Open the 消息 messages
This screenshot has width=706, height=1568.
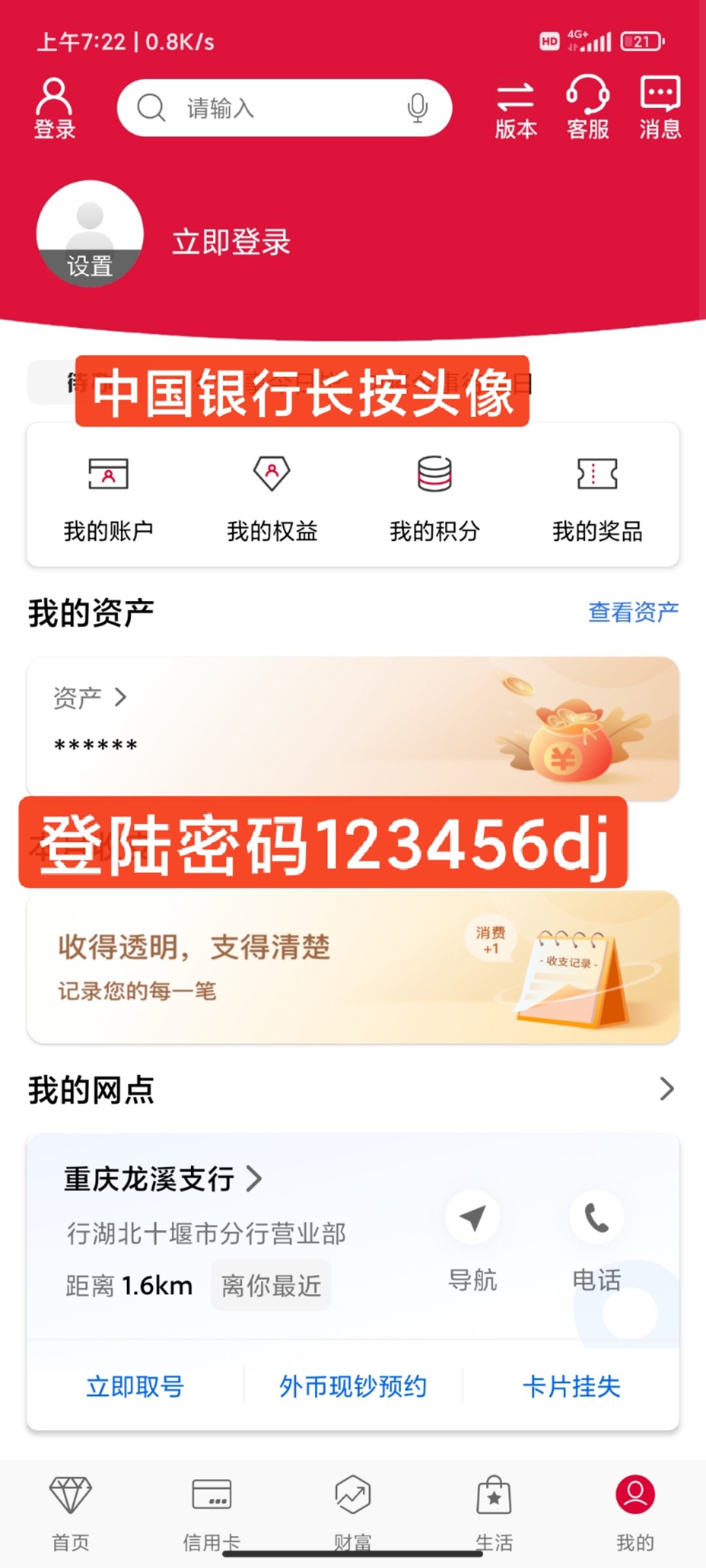tap(660, 108)
